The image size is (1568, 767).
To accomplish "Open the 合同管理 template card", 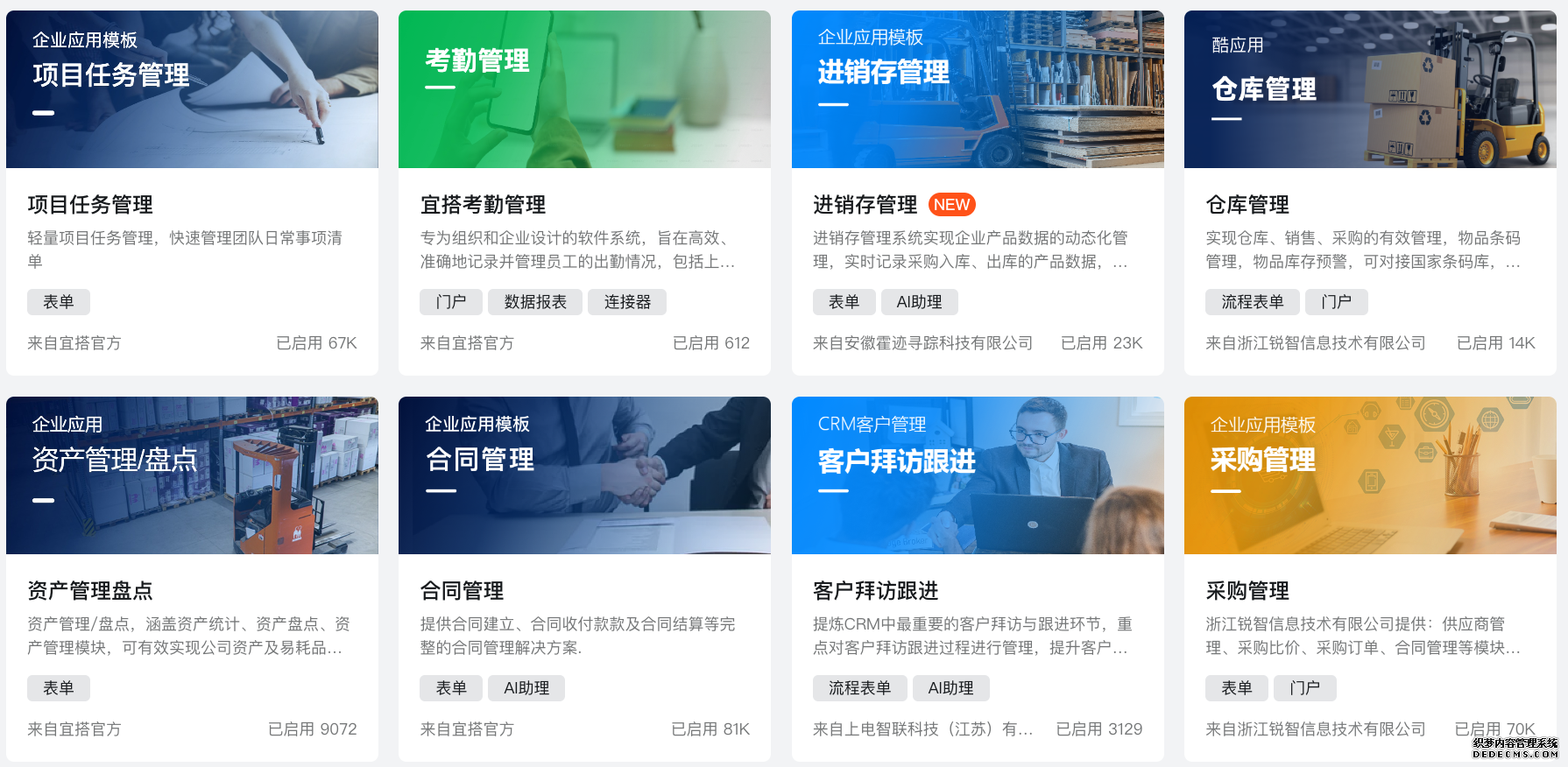I will click(x=462, y=591).
